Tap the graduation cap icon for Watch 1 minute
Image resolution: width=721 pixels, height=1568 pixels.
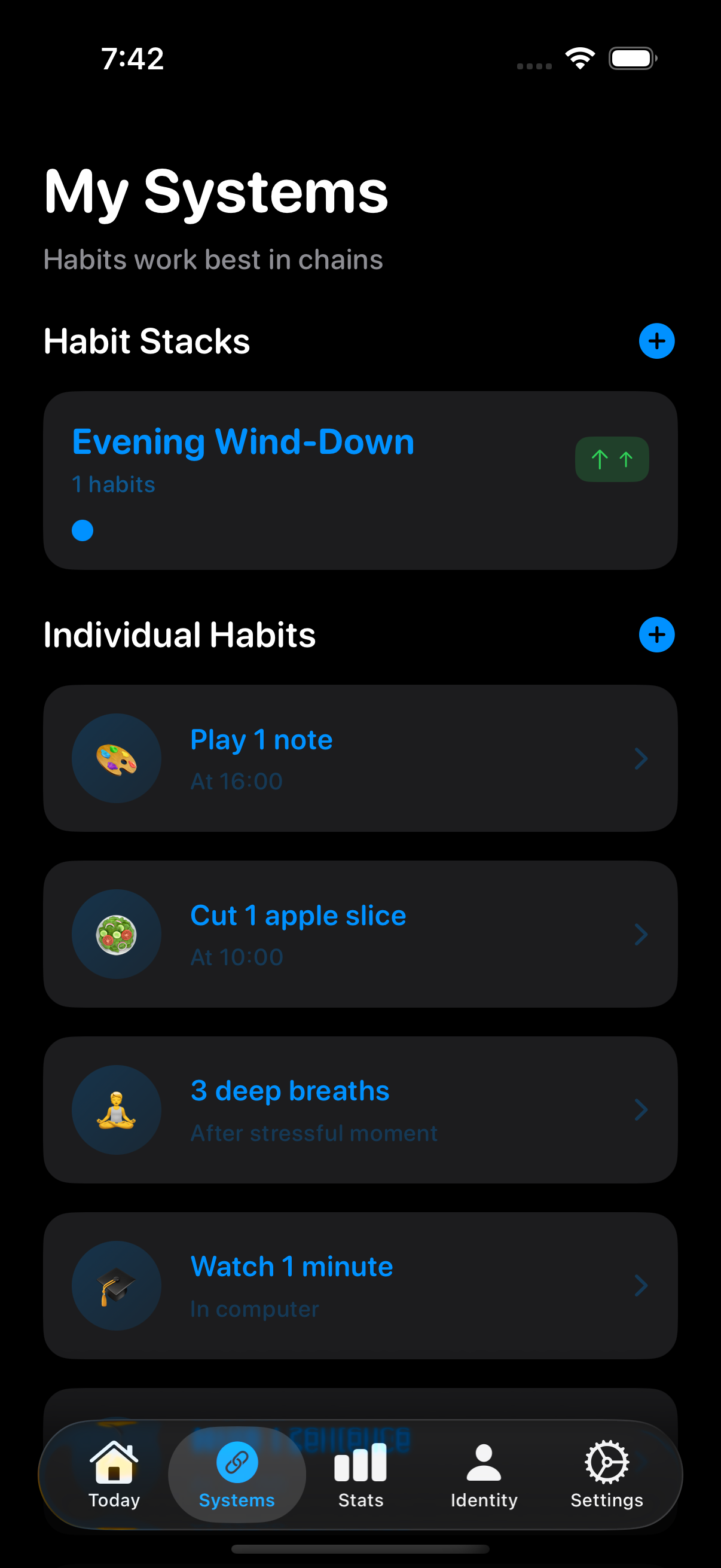point(116,1285)
